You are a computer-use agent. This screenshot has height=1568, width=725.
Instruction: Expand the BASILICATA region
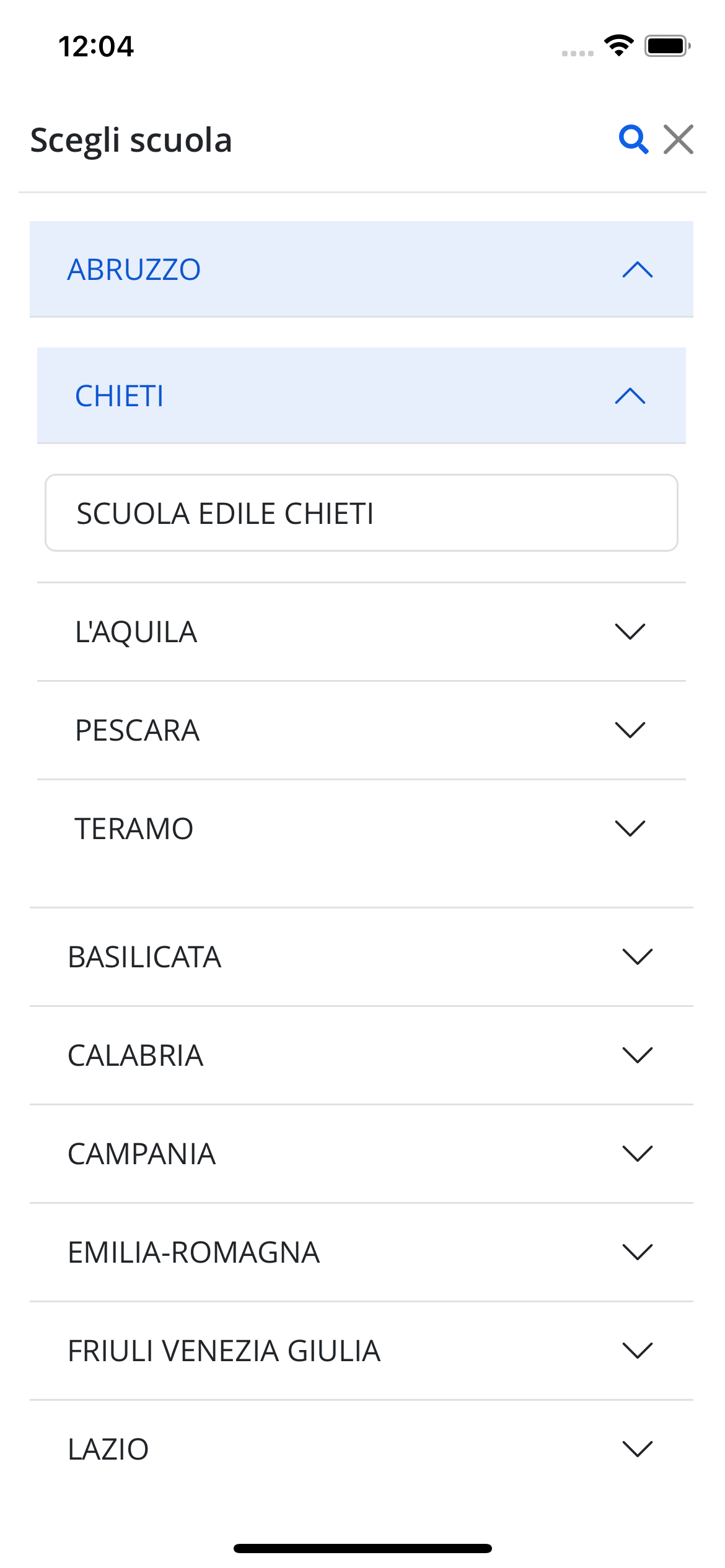pos(362,957)
